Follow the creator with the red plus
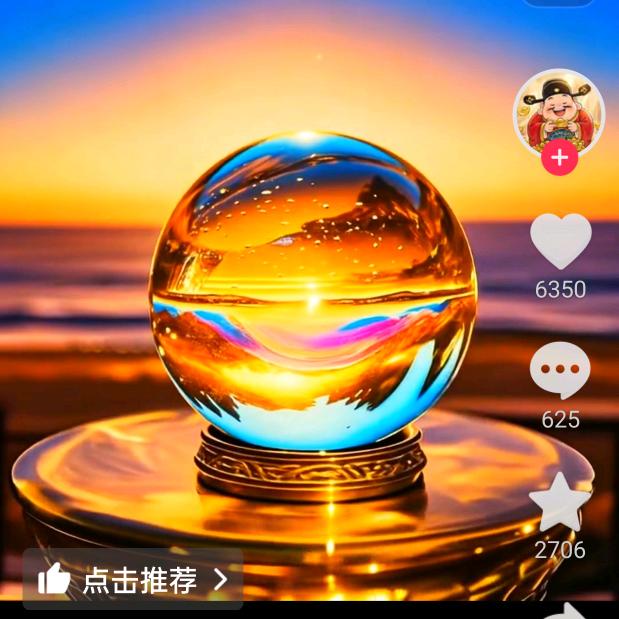The image size is (619, 619). tap(559, 157)
